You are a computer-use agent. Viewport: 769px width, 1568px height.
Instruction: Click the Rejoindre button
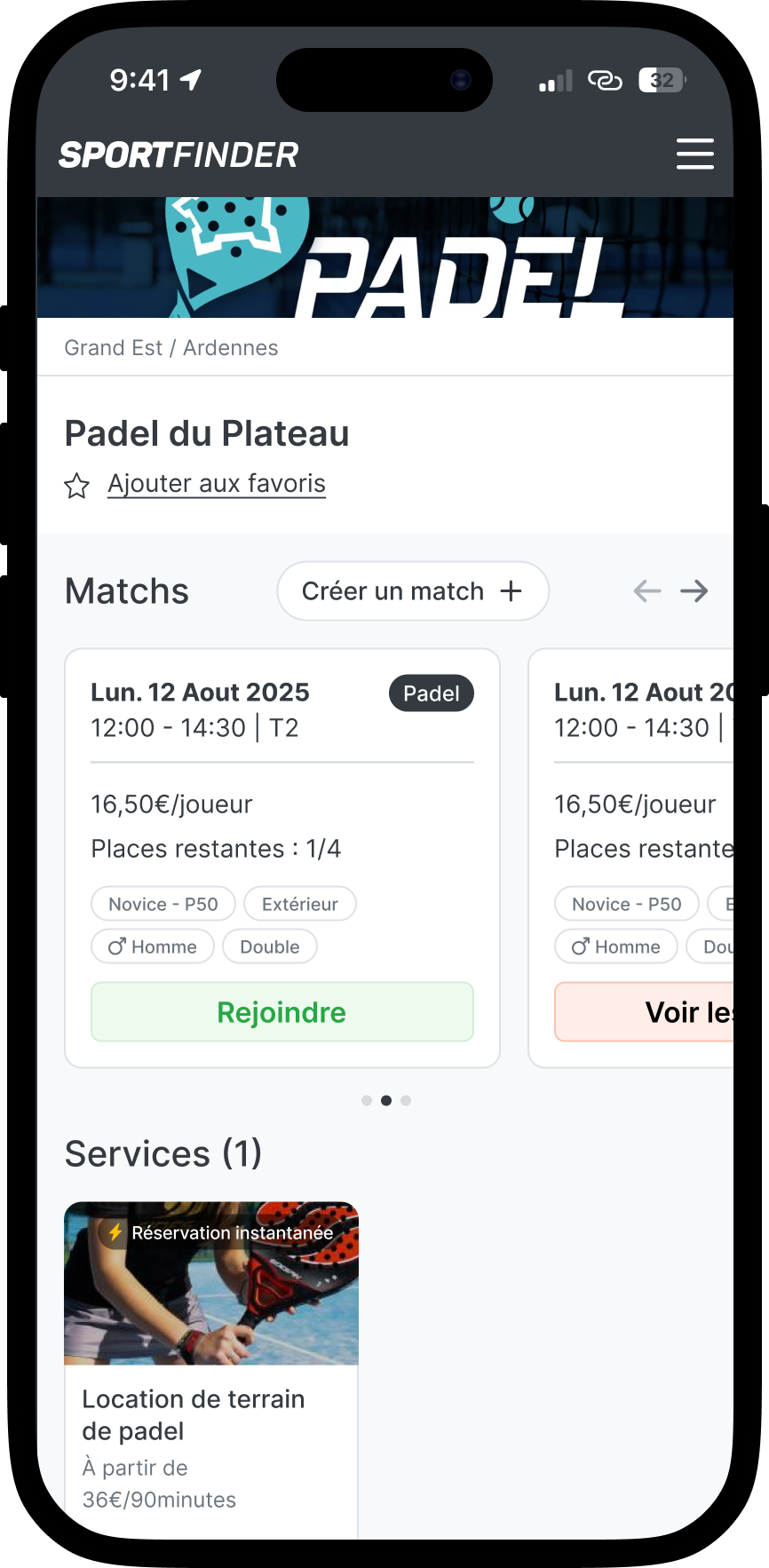pyautogui.click(x=281, y=1011)
